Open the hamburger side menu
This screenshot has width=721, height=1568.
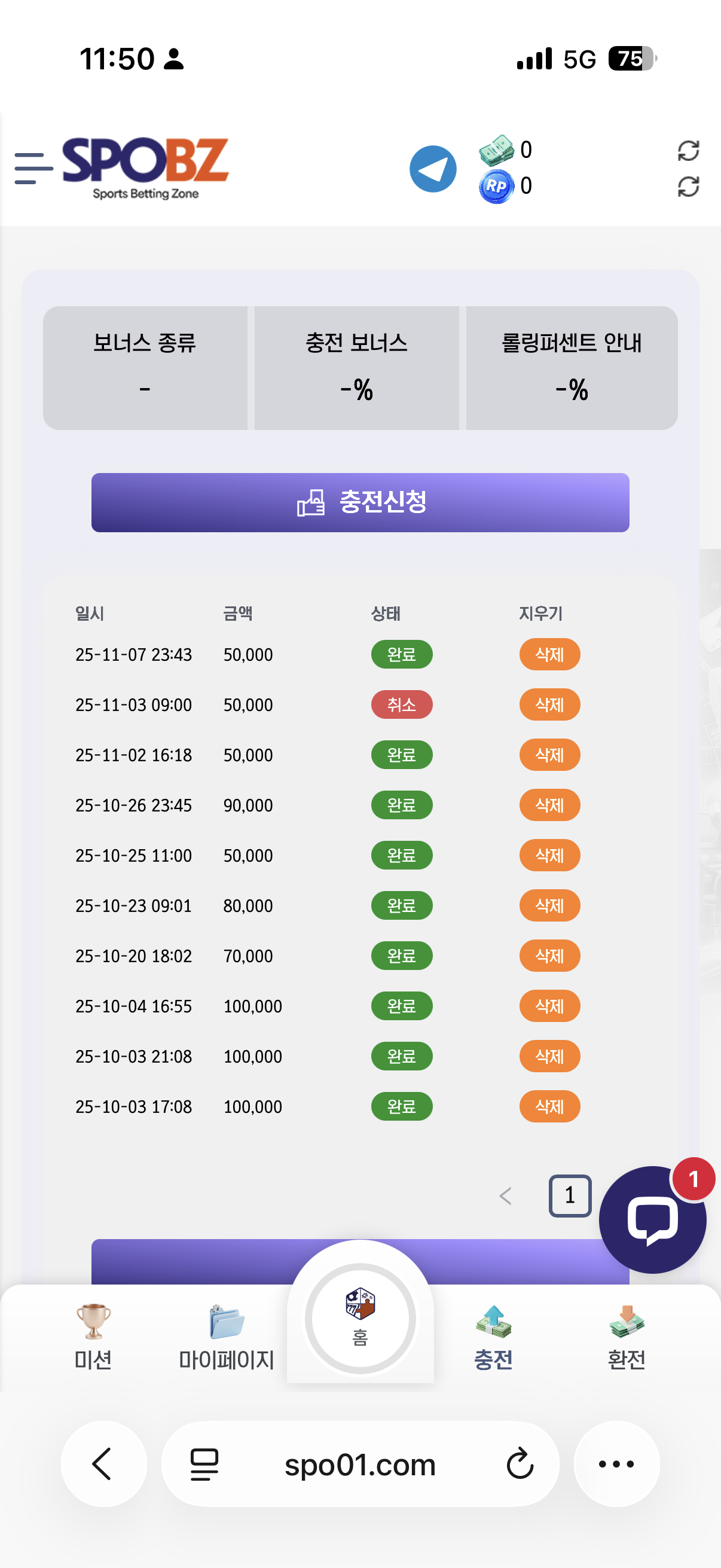tap(33, 169)
